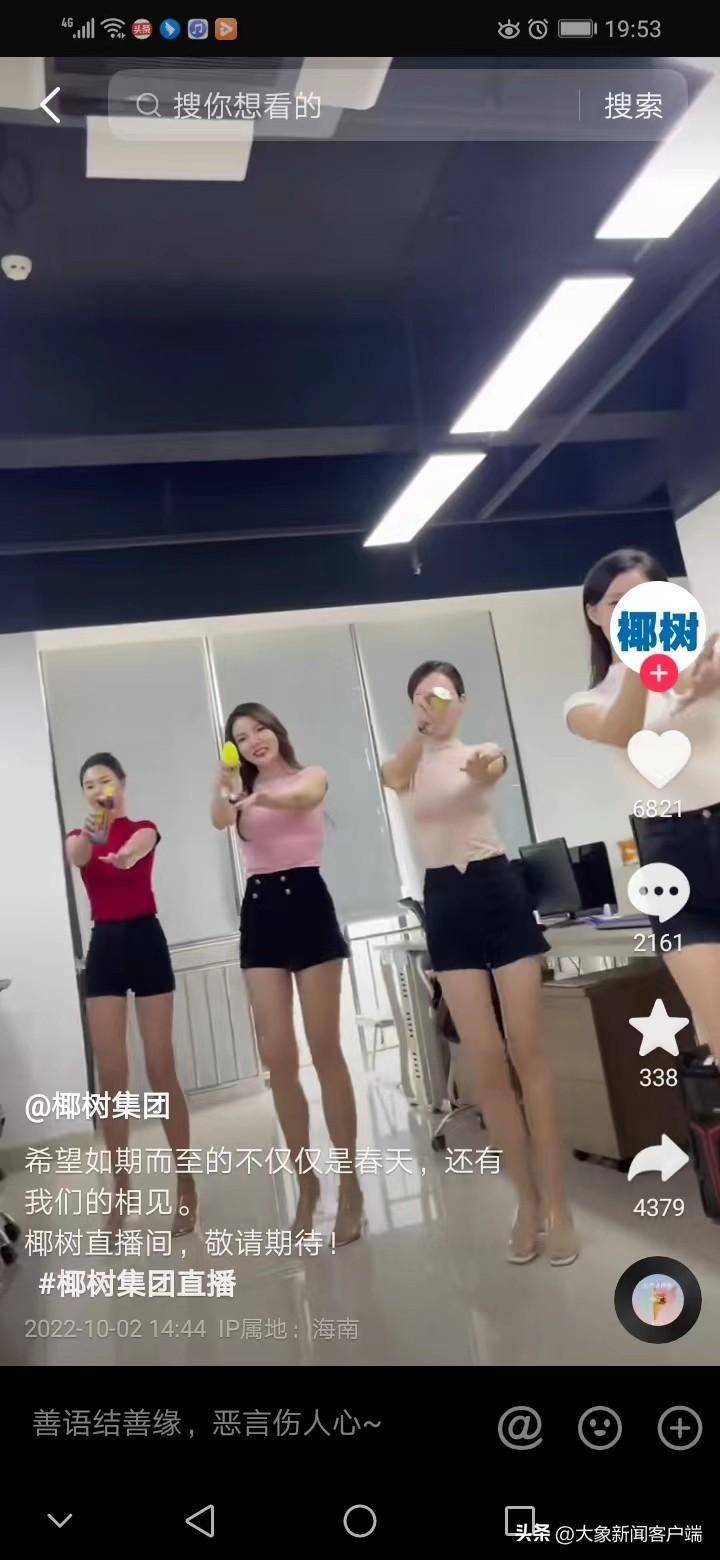Favorite the video with the star icon

tap(658, 1030)
